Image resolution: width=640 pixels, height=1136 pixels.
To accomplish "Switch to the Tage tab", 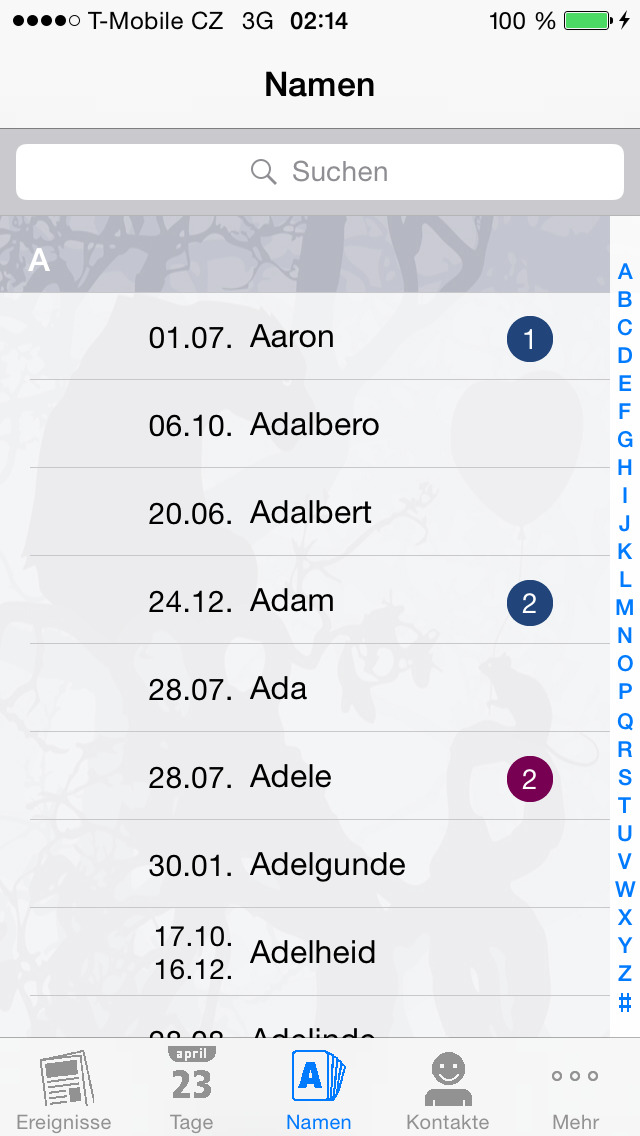I will pyautogui.click(x=191, y=1089).
